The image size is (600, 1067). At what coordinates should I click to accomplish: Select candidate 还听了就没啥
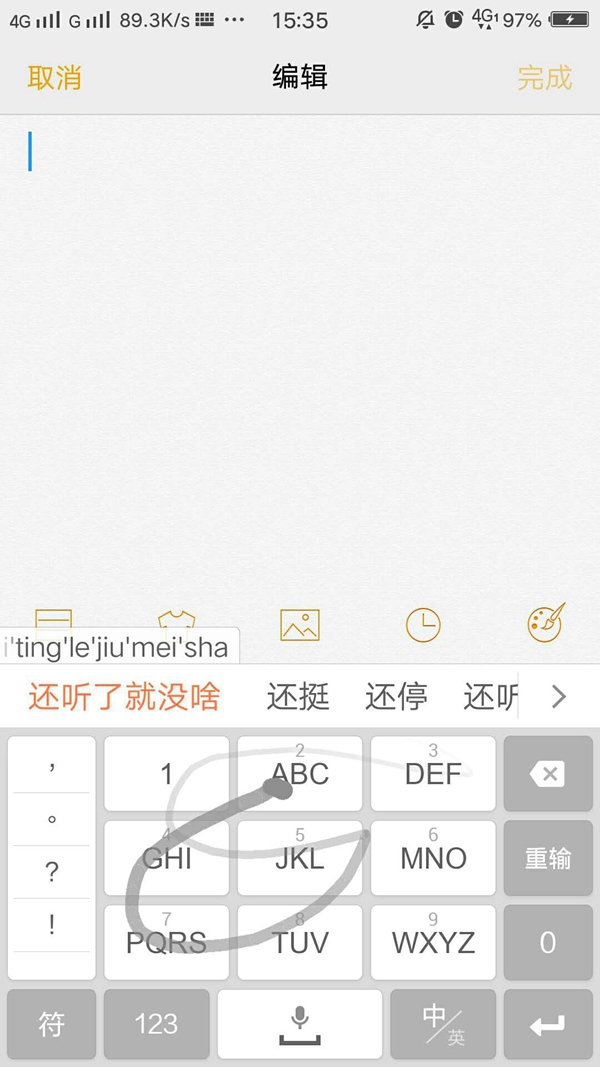click(x=124, y=697)
